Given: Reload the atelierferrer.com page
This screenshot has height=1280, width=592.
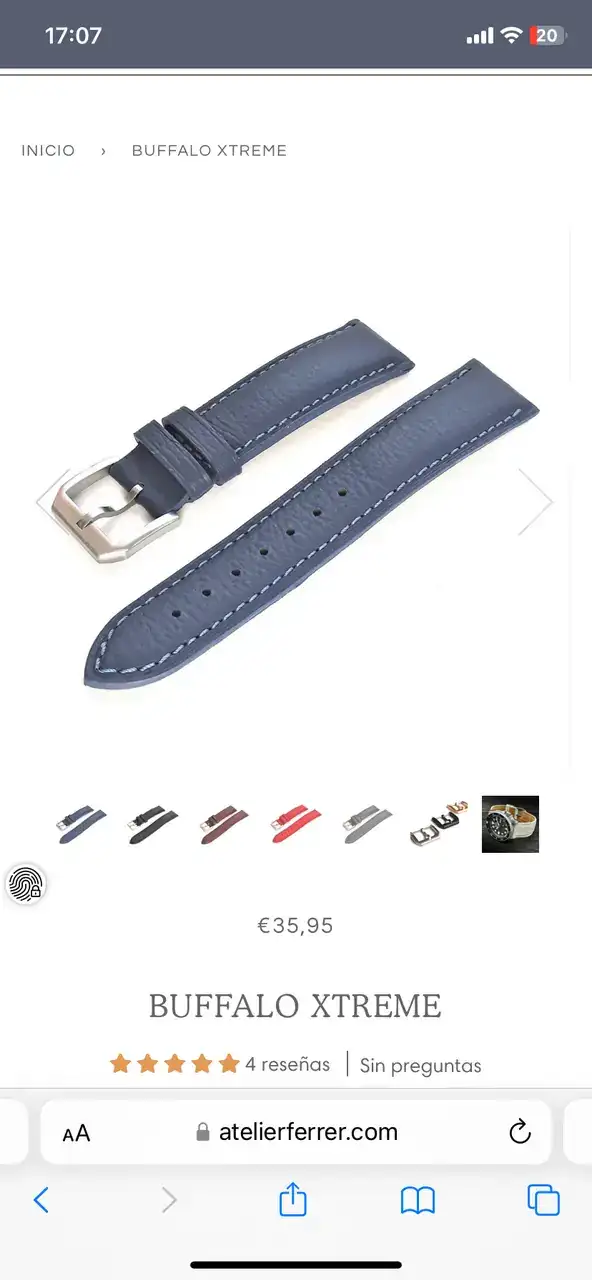Looking at the screenshot, I should pos(519,1132).
